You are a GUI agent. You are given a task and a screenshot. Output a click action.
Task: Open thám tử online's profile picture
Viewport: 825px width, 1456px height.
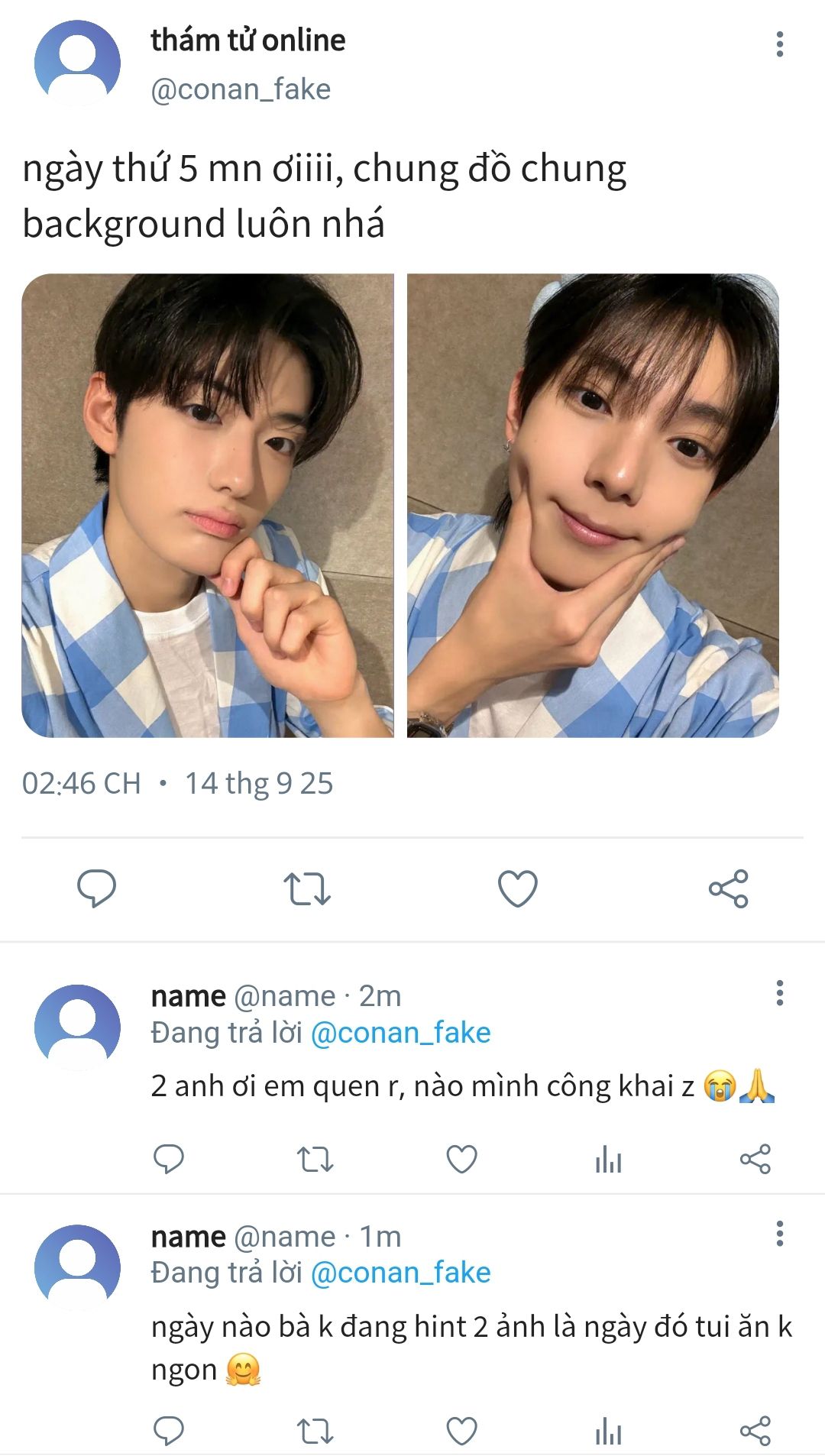click(x=77, y=63)
